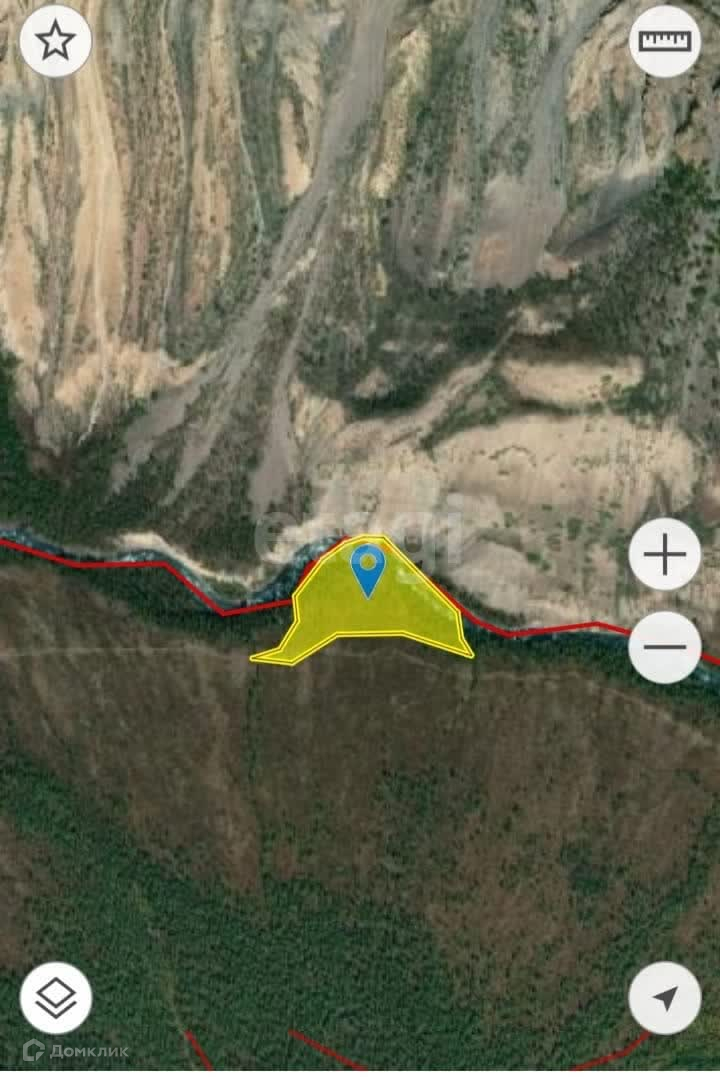The width and height of the screenshot is (720, 1077).
Task: Tap the blue location pin on the plot
Action: coord(369,568)
